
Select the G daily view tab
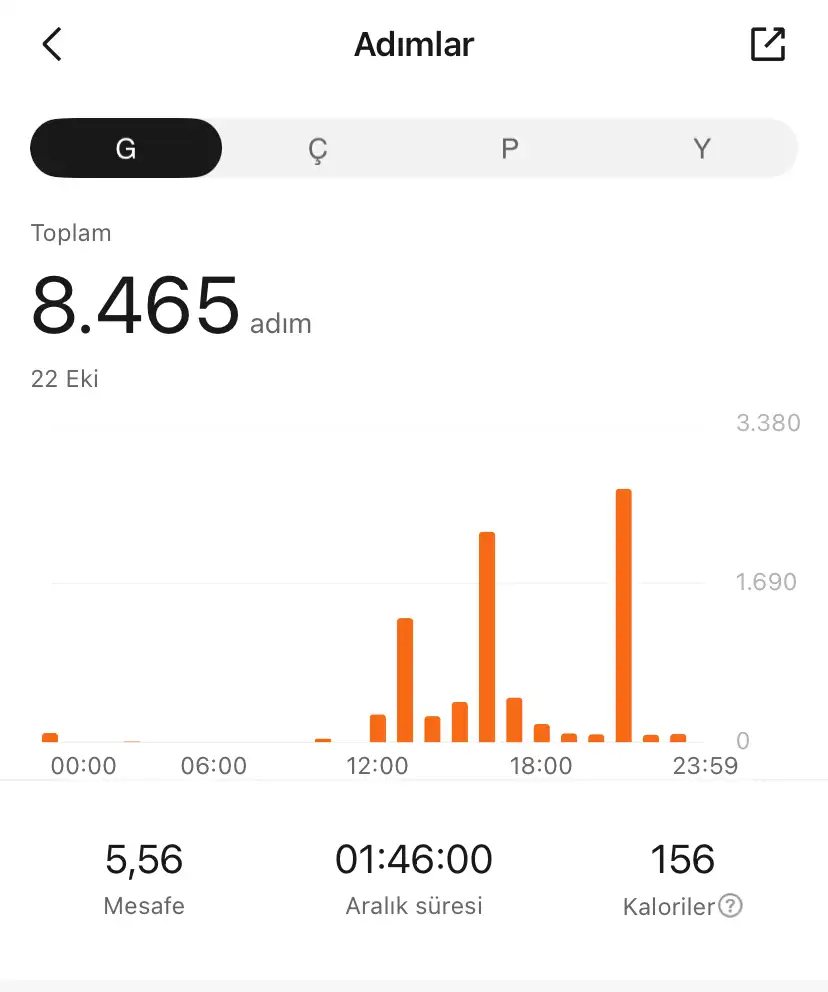(x=126, y=149)
